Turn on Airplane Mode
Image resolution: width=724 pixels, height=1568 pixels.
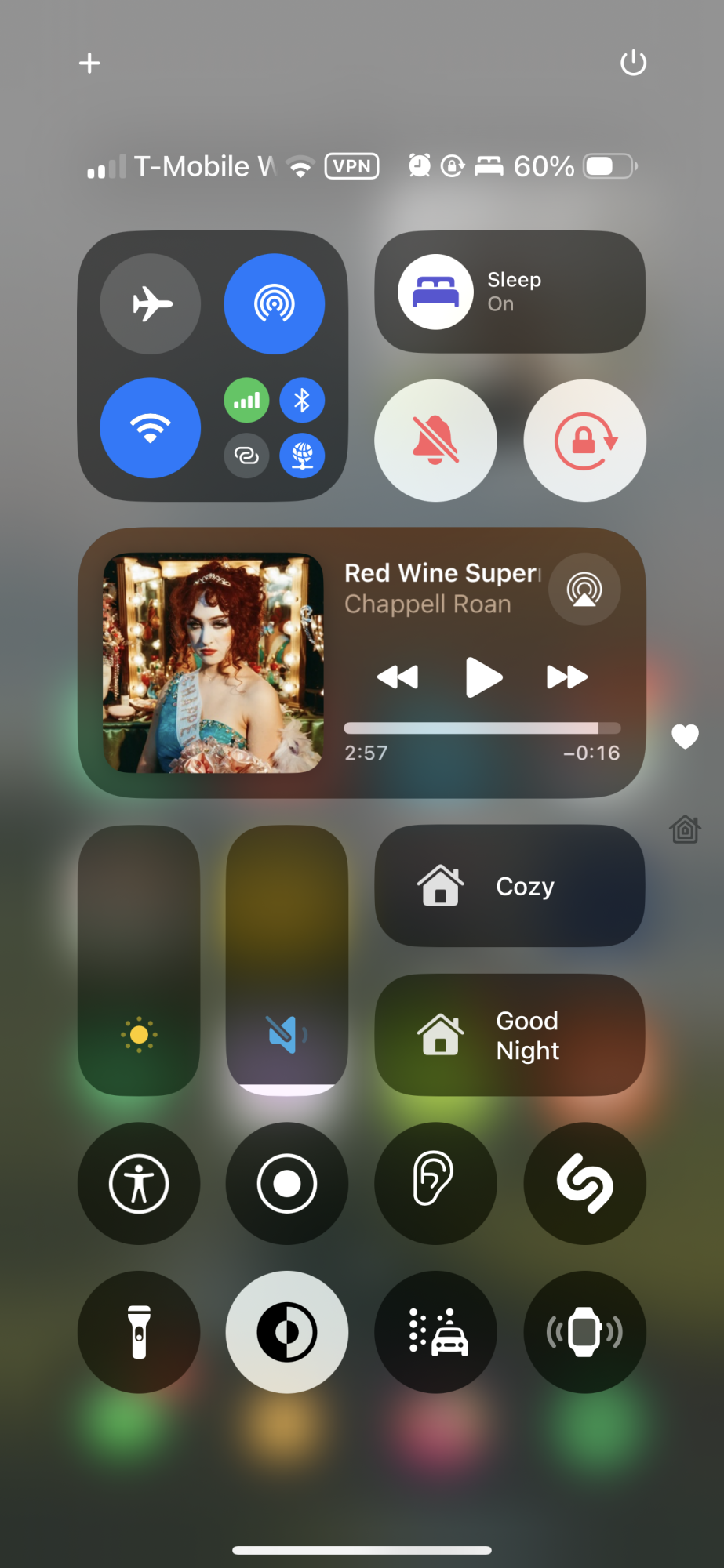151,304
